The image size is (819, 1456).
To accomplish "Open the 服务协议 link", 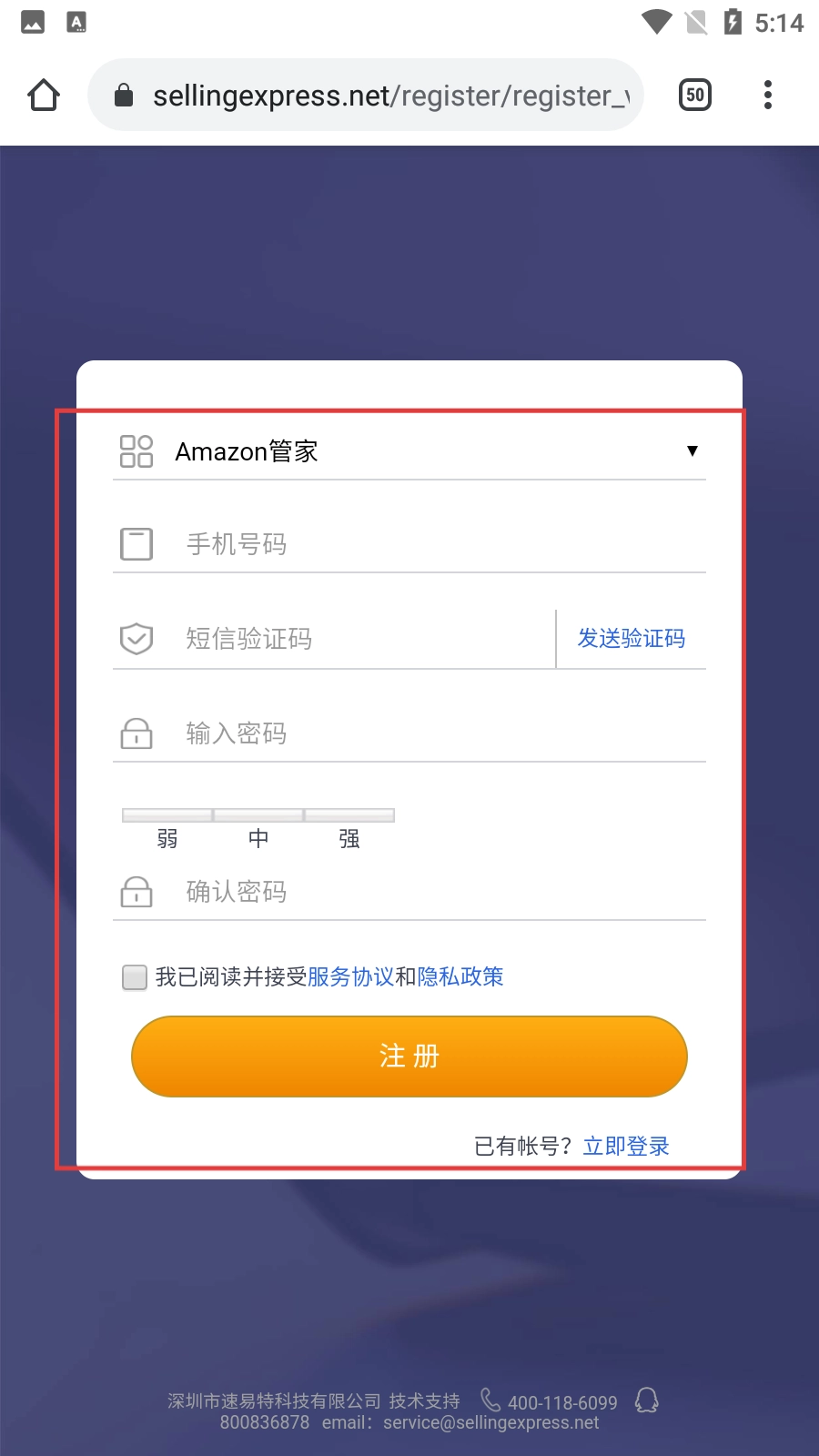I will (351, 977).
